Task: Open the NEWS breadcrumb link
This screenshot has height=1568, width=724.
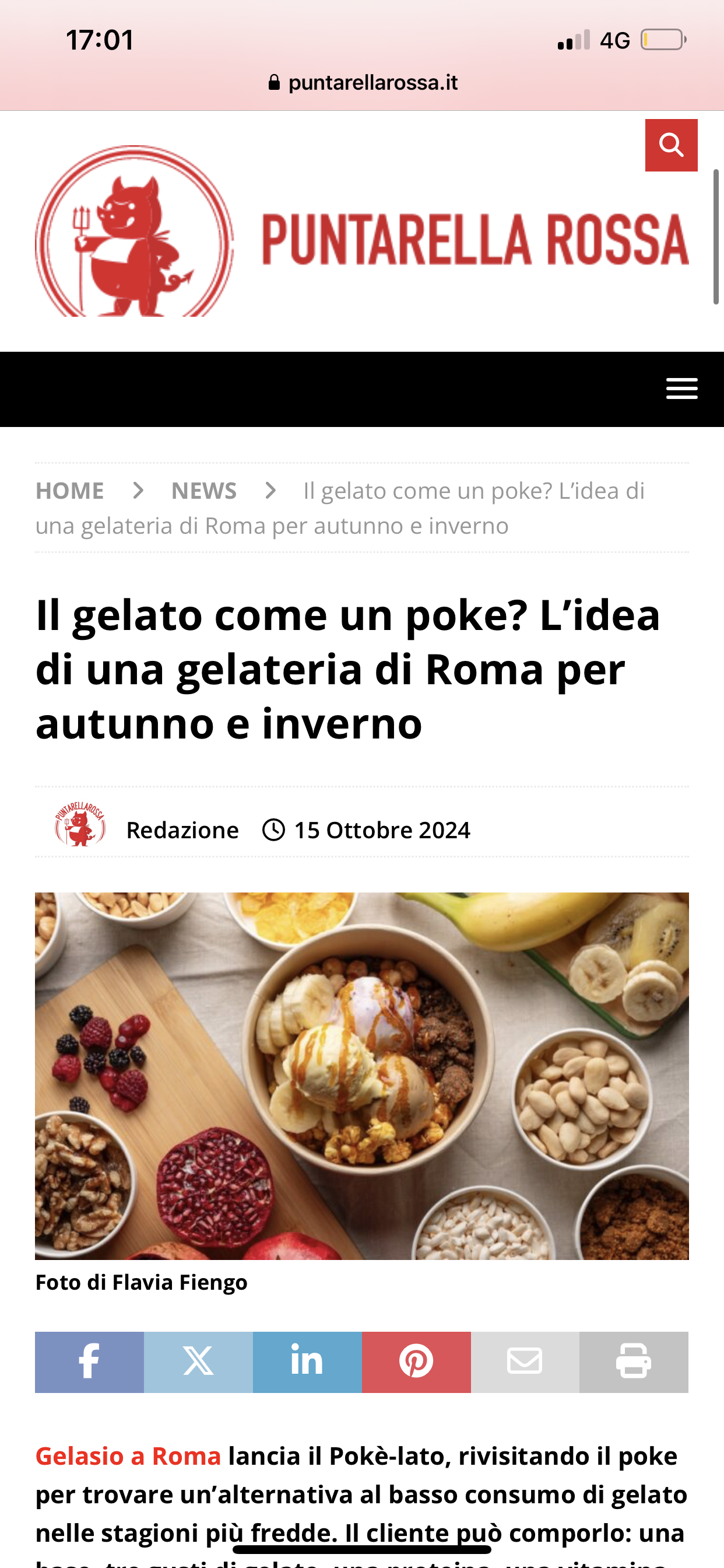Action: pos(204,491)
